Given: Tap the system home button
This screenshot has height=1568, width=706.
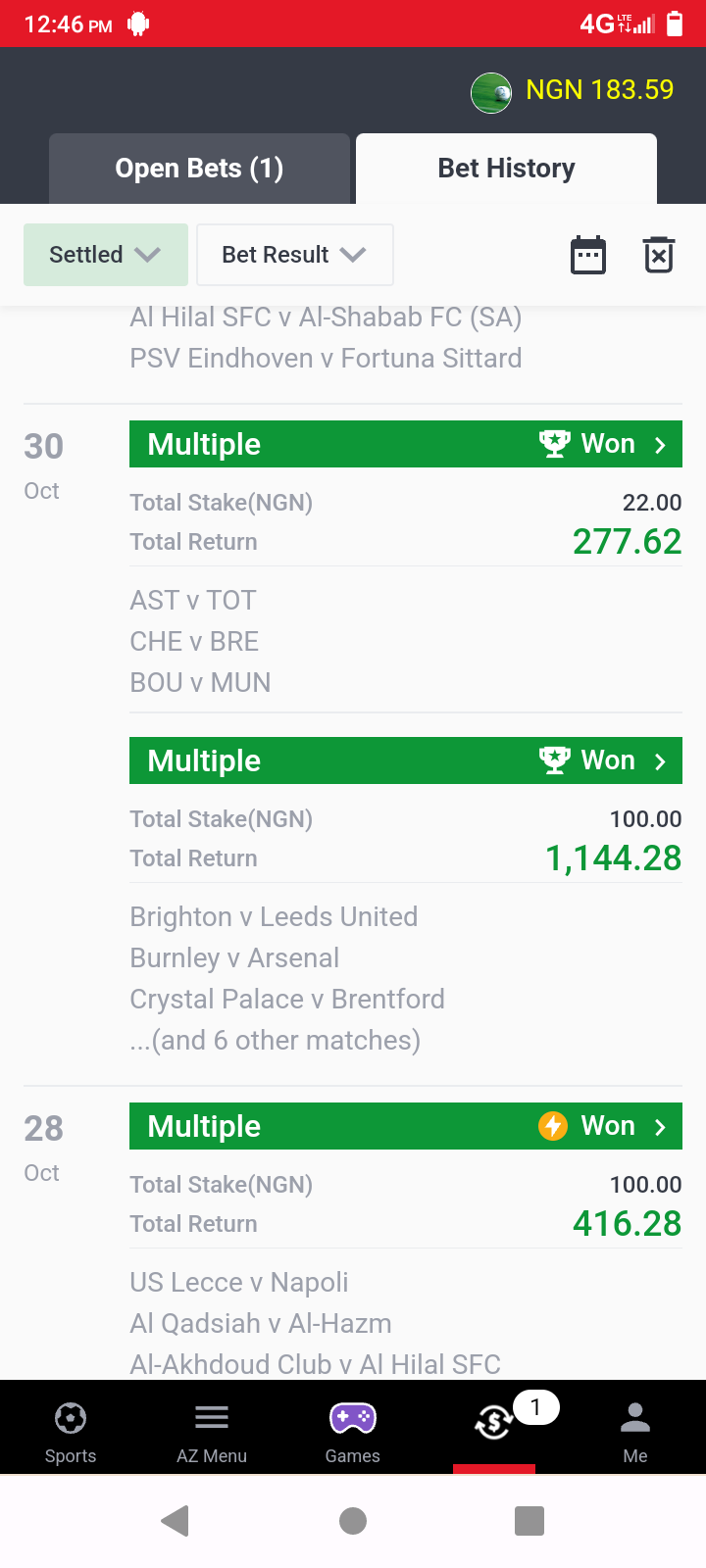Looking at the screenshot, I should click(x=353, y=1521).
